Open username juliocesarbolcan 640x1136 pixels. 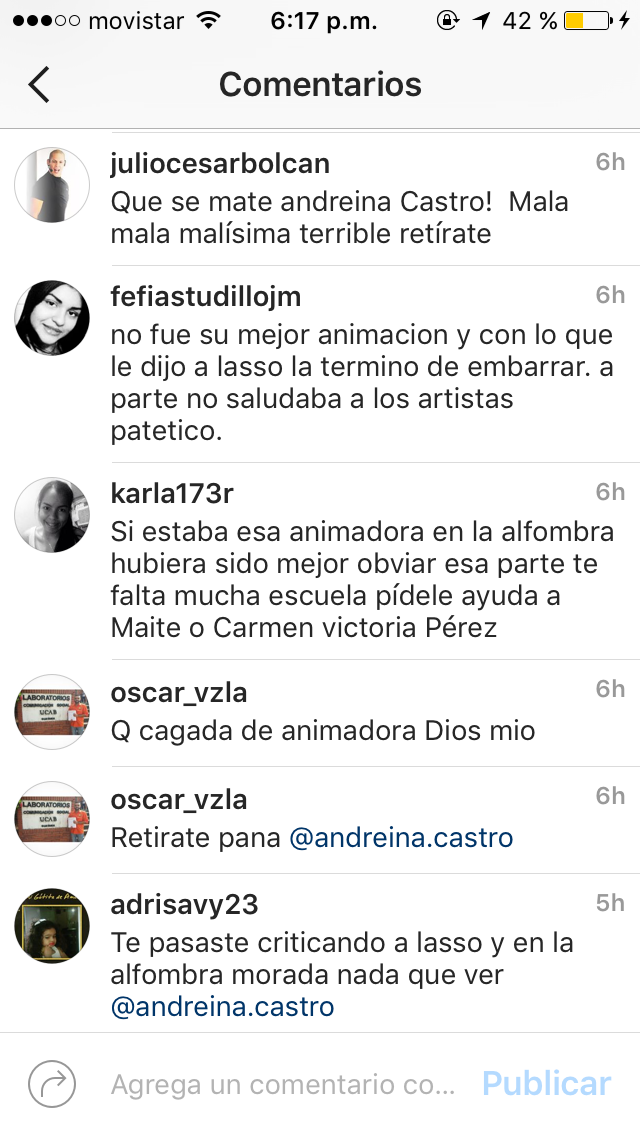pos(219,164)
